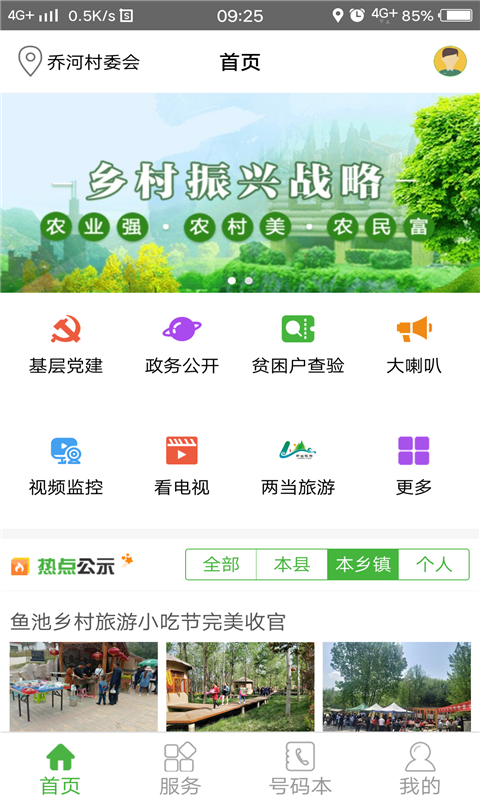Open 两当旅游
The width and height of the screenshot is (480, 800).
(298, 466)
